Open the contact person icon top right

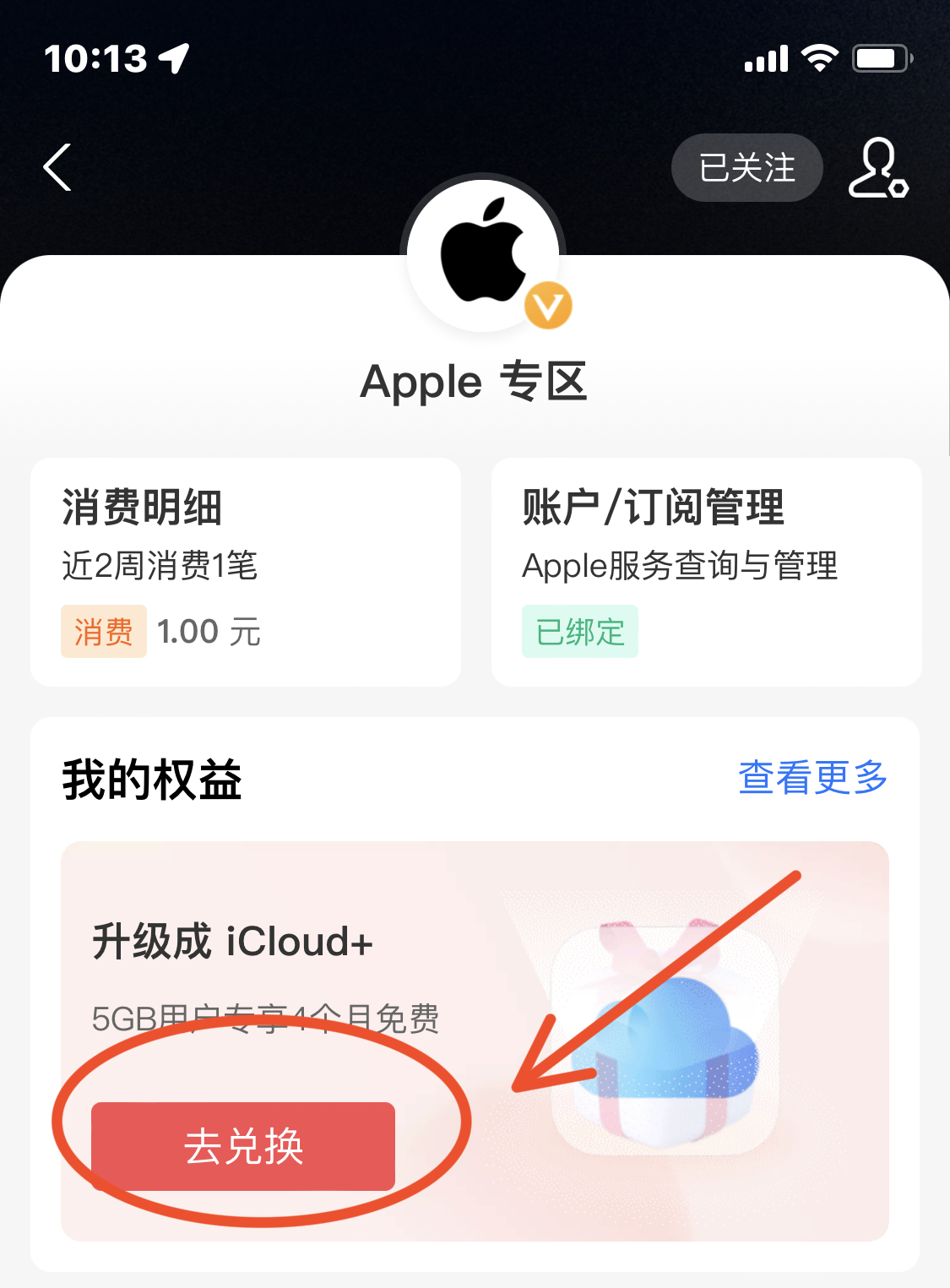pos(878,168)
